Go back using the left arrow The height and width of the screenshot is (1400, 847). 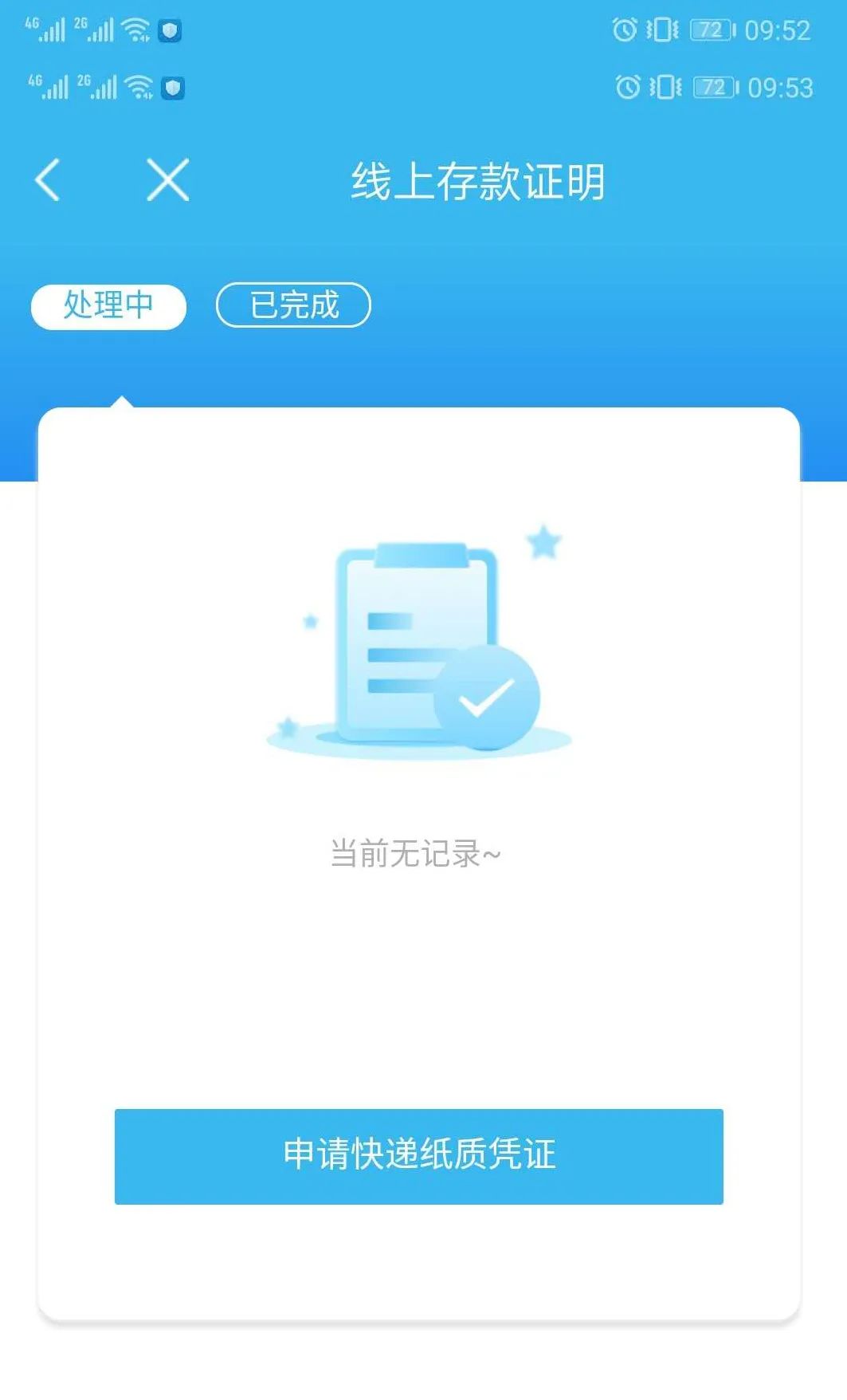click(48, 179)
